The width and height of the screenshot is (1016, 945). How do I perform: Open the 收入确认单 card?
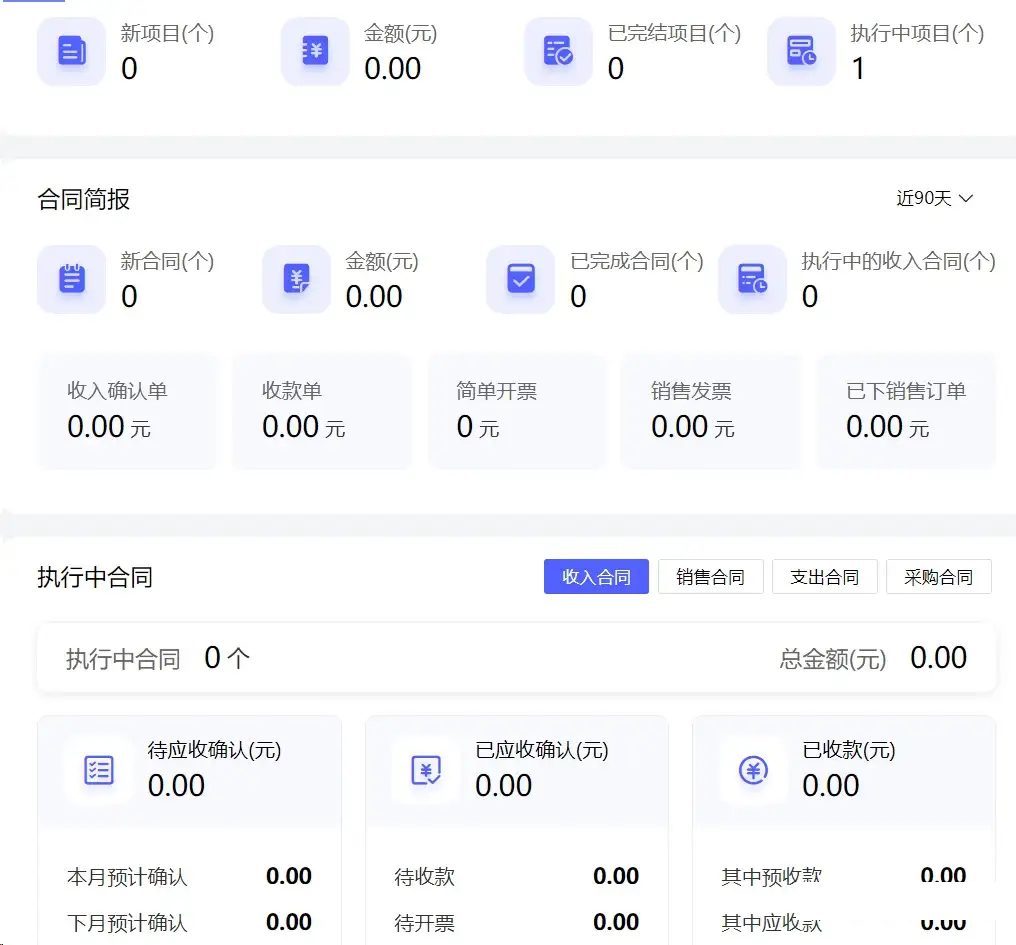[127, 411]
